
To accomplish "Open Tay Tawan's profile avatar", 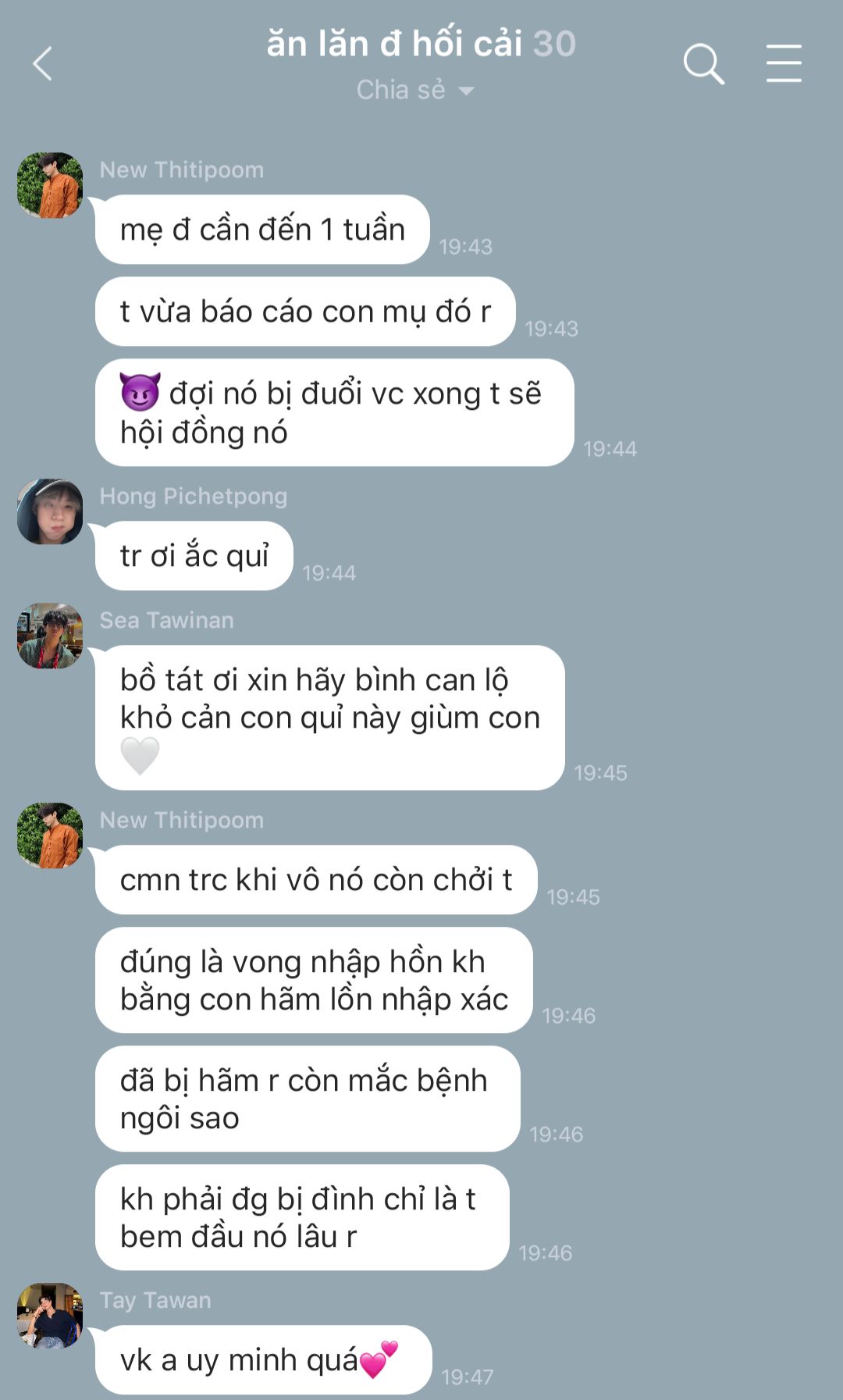I will (x=50, y=1316).
